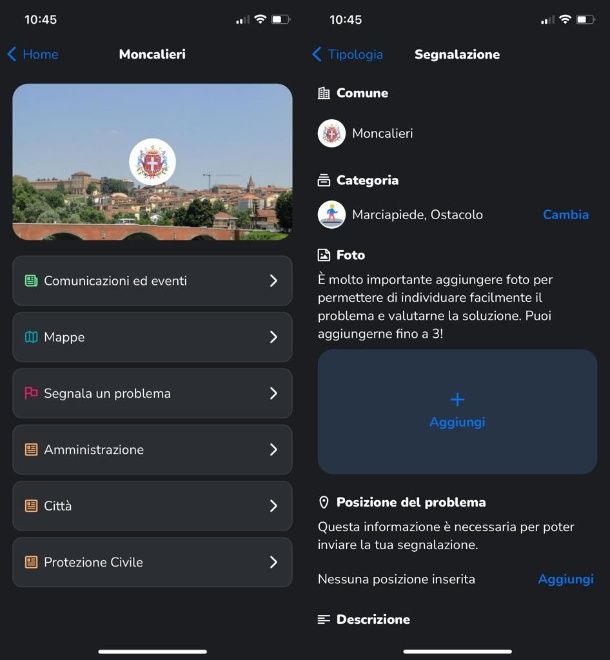Go back to Home
Image resolution: width=610 pixels, height=660 pixels.
[33, 54]
